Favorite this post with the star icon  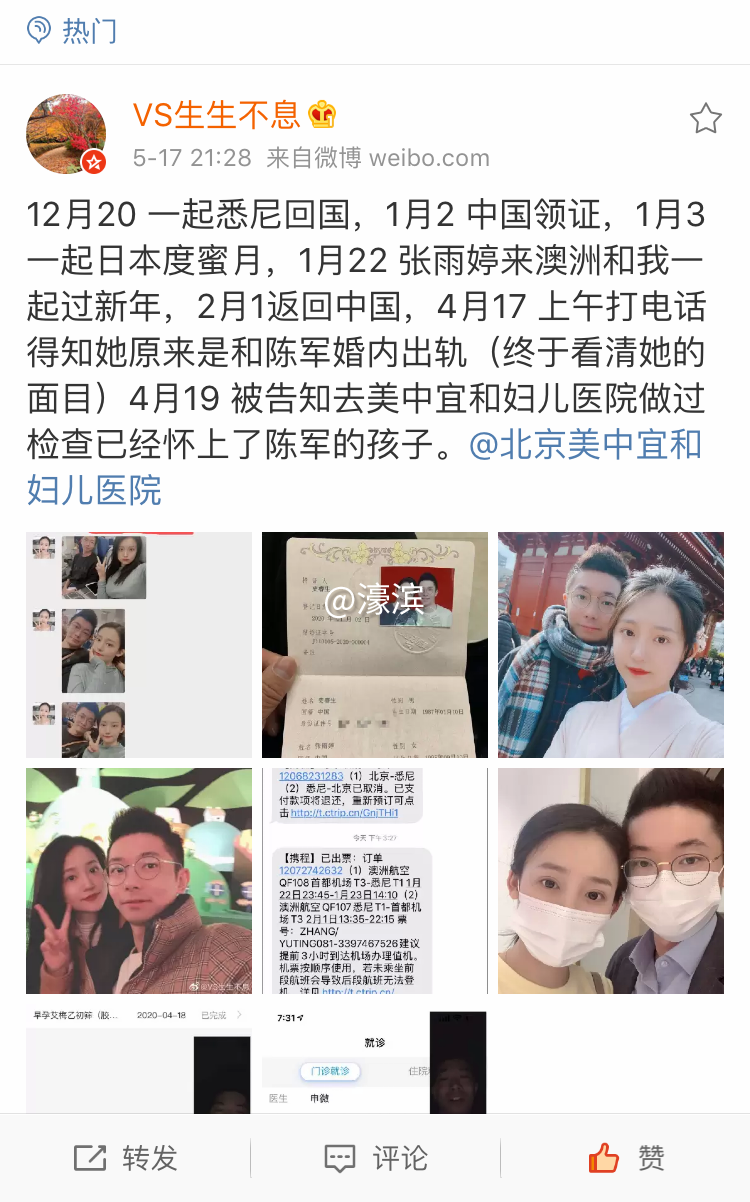(x=705, y=120)
